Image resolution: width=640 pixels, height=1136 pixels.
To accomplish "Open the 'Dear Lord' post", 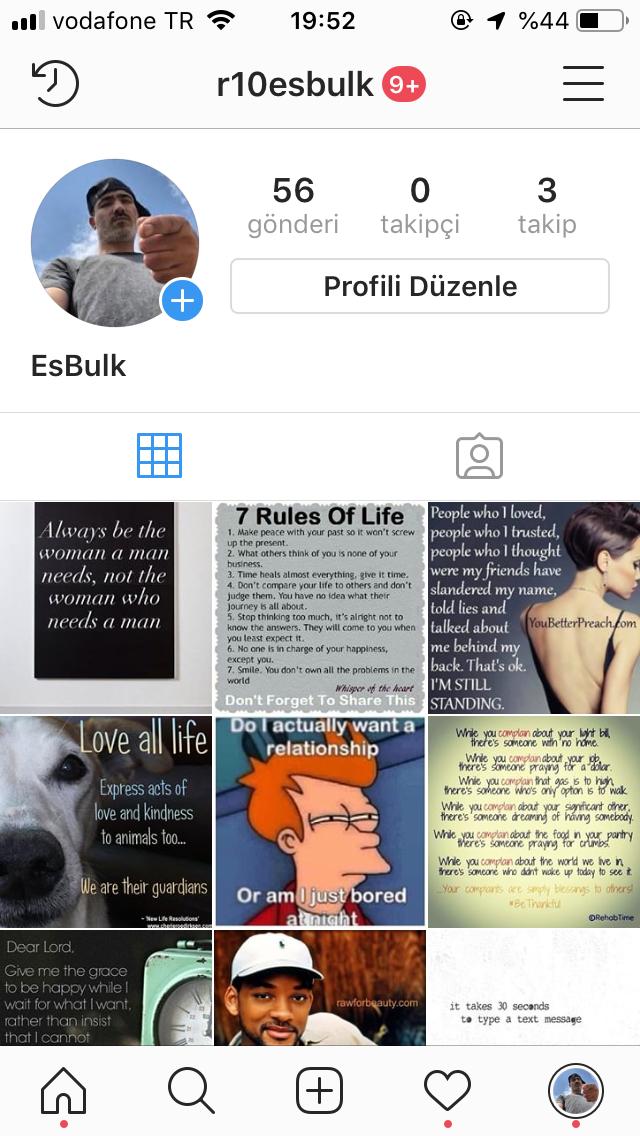I will click(x=105, y=988).
